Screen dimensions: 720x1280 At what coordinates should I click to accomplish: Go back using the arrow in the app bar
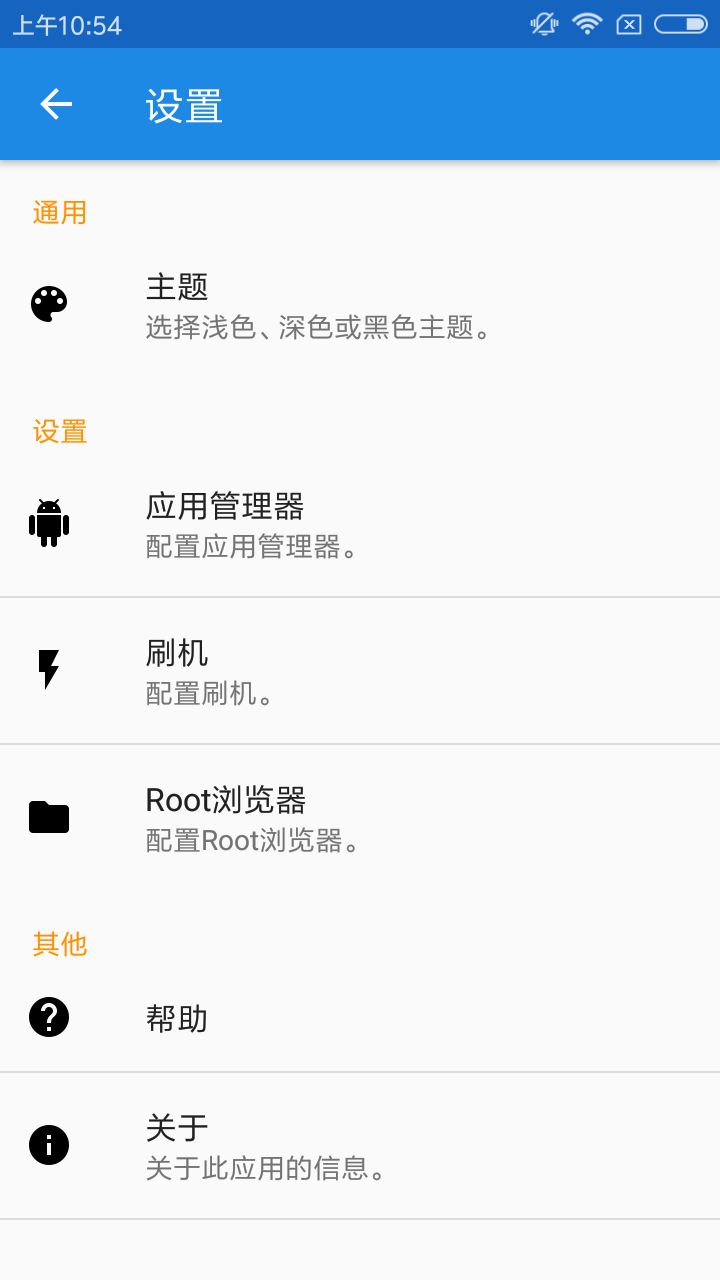(56, 104)
